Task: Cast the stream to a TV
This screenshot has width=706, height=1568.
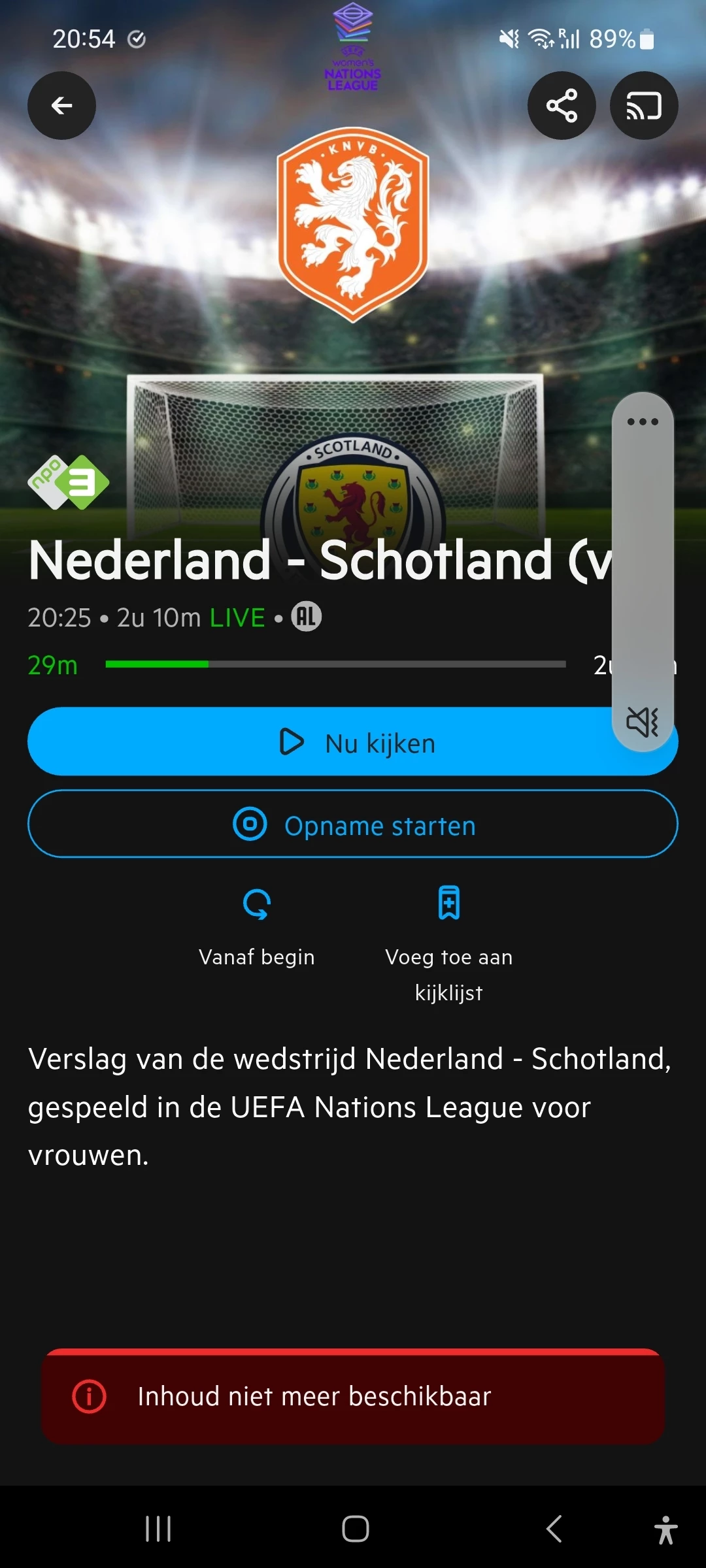Action: tap(644, 105)
